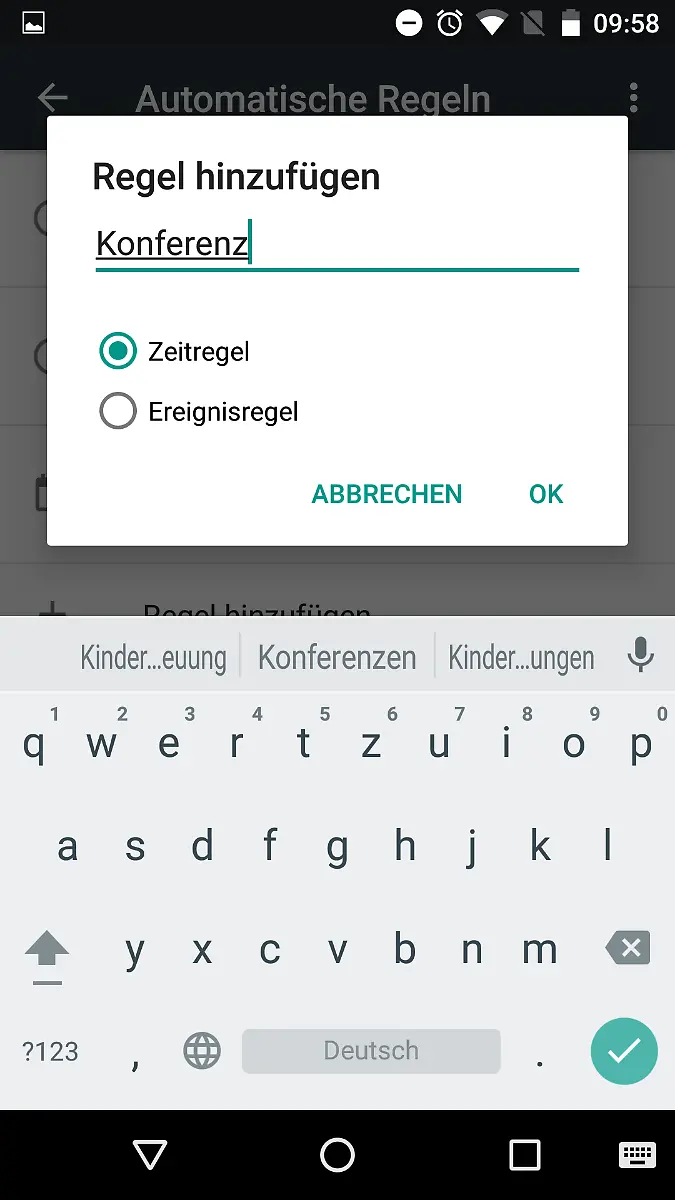This screenshot has height=1200, width=675.
Task: Tap the rule name field containing Konferenz
Action: coord(336,244)
